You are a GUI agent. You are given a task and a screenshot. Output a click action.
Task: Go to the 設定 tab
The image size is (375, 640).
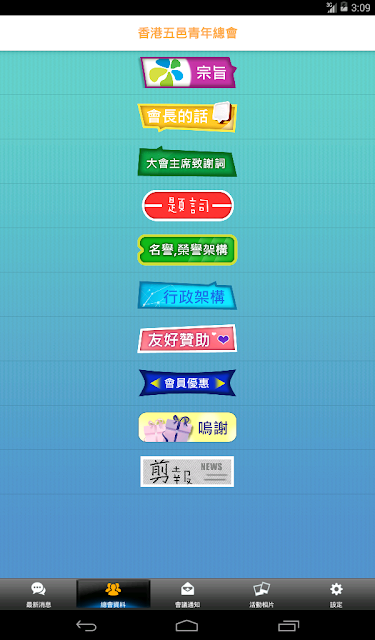pyautogui.click(x=336, y=594)
